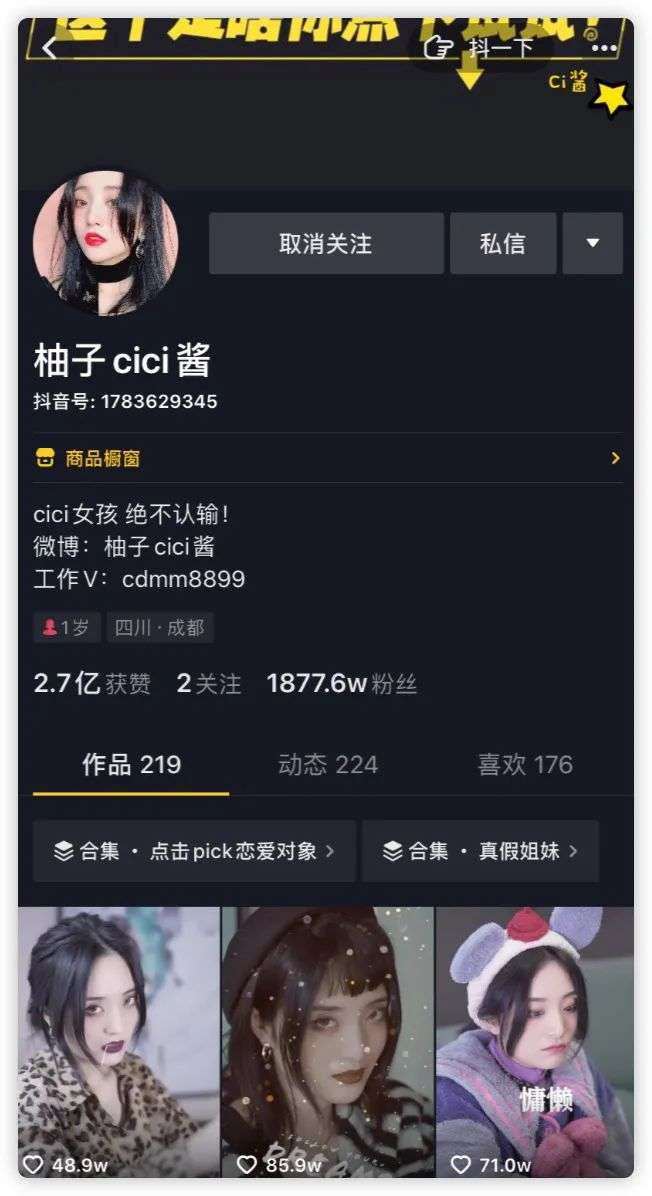Viewport: 652px width, 1196px height.
Task: Switch to the 喜欢 176 tab
Action: [x=525, y=764]
